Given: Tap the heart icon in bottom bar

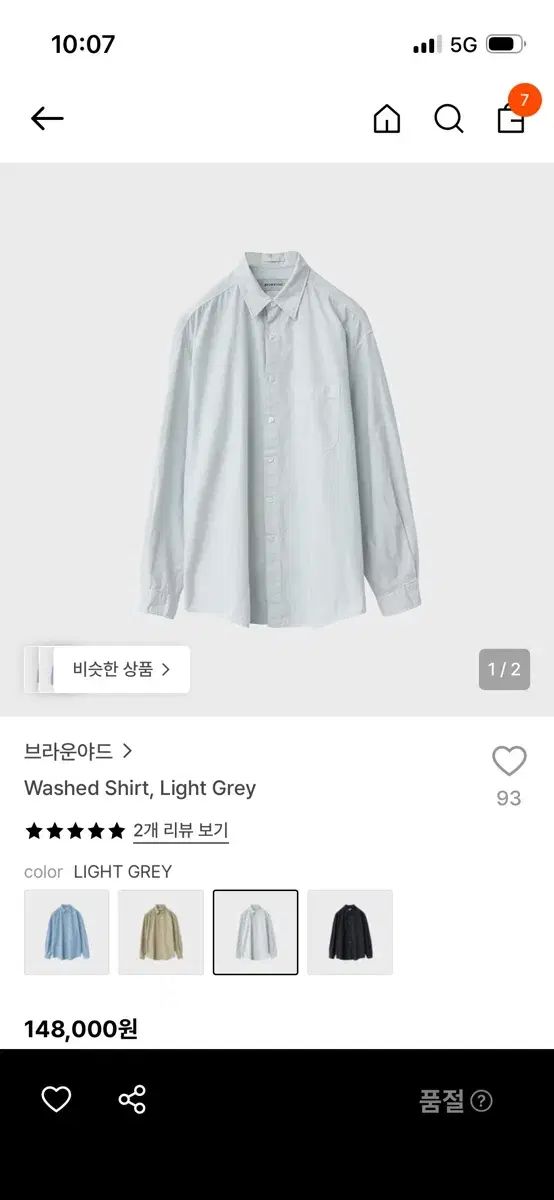Looking at the screenshot, I should pyautogui.click(x=56, y=1100).
